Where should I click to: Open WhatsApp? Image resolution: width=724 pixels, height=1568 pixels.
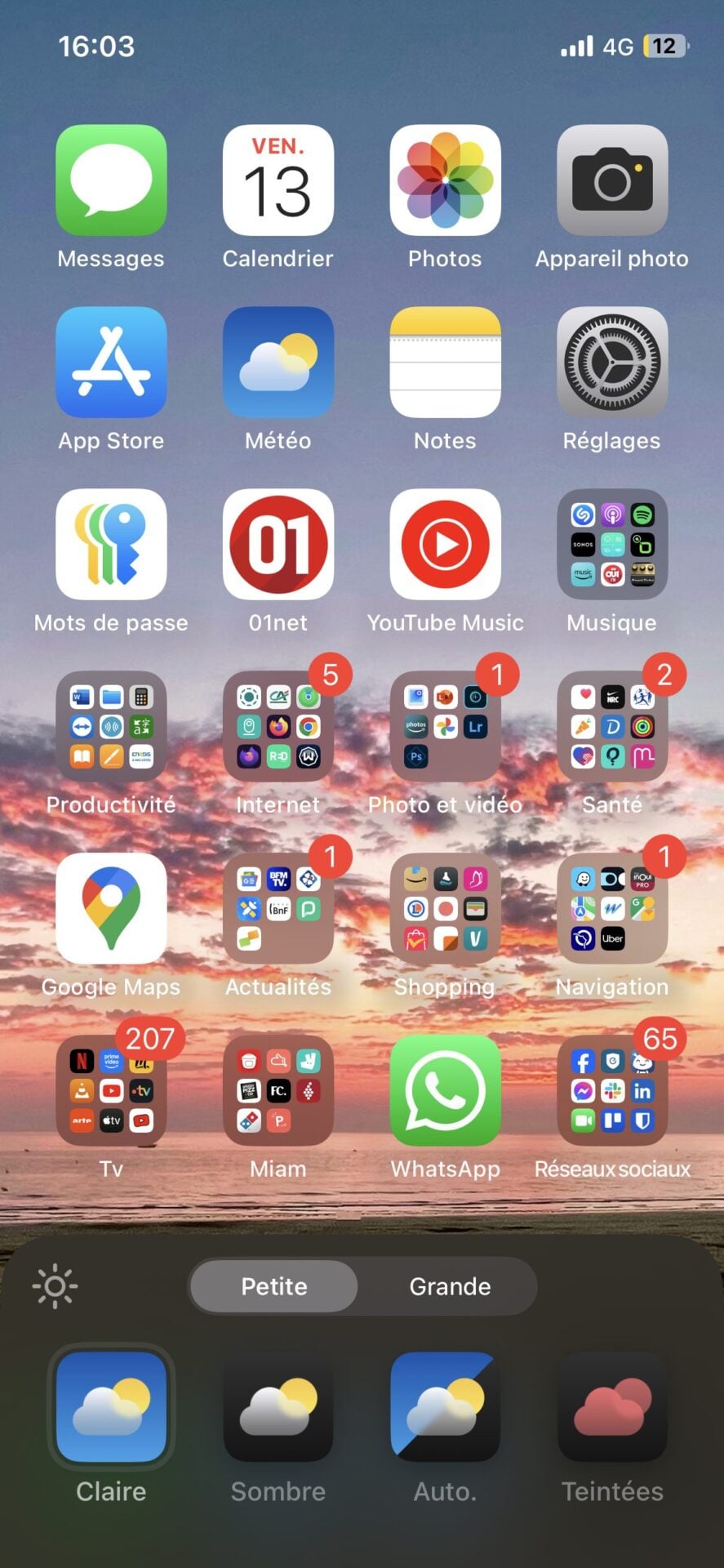tap(445, 1091)
